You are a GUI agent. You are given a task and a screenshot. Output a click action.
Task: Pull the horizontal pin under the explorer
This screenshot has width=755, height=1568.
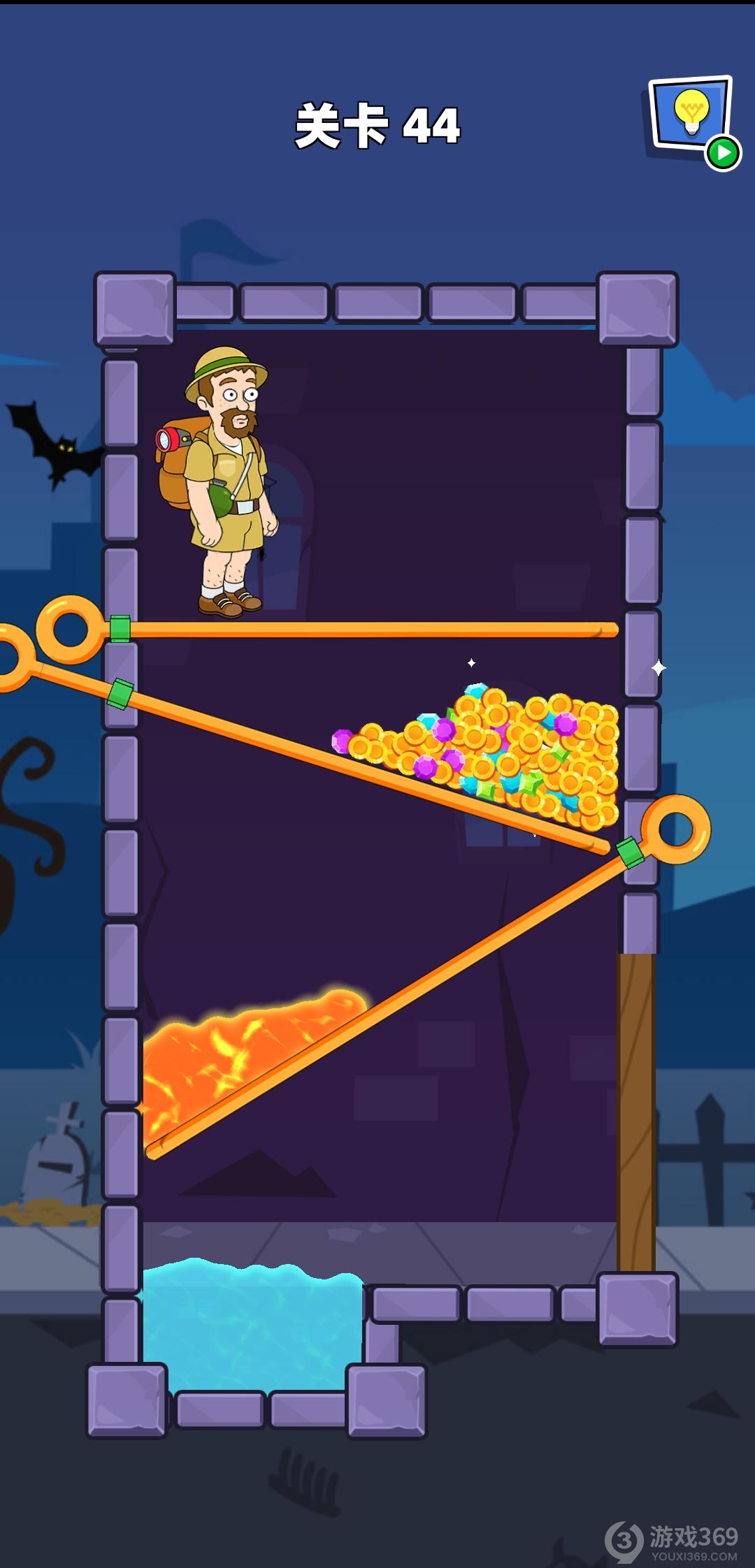point(70,629)
